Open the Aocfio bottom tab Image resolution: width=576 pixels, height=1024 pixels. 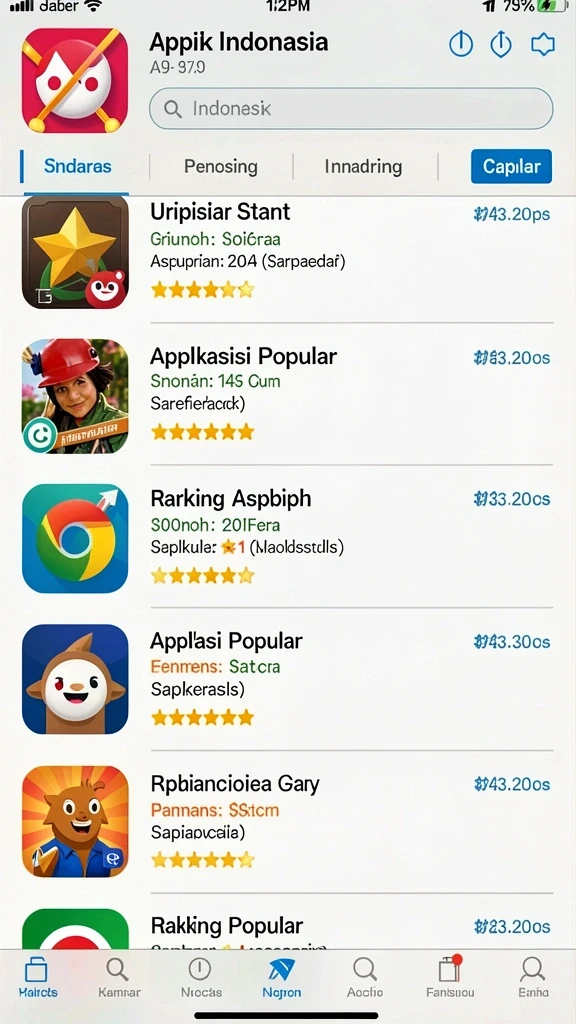364,977
